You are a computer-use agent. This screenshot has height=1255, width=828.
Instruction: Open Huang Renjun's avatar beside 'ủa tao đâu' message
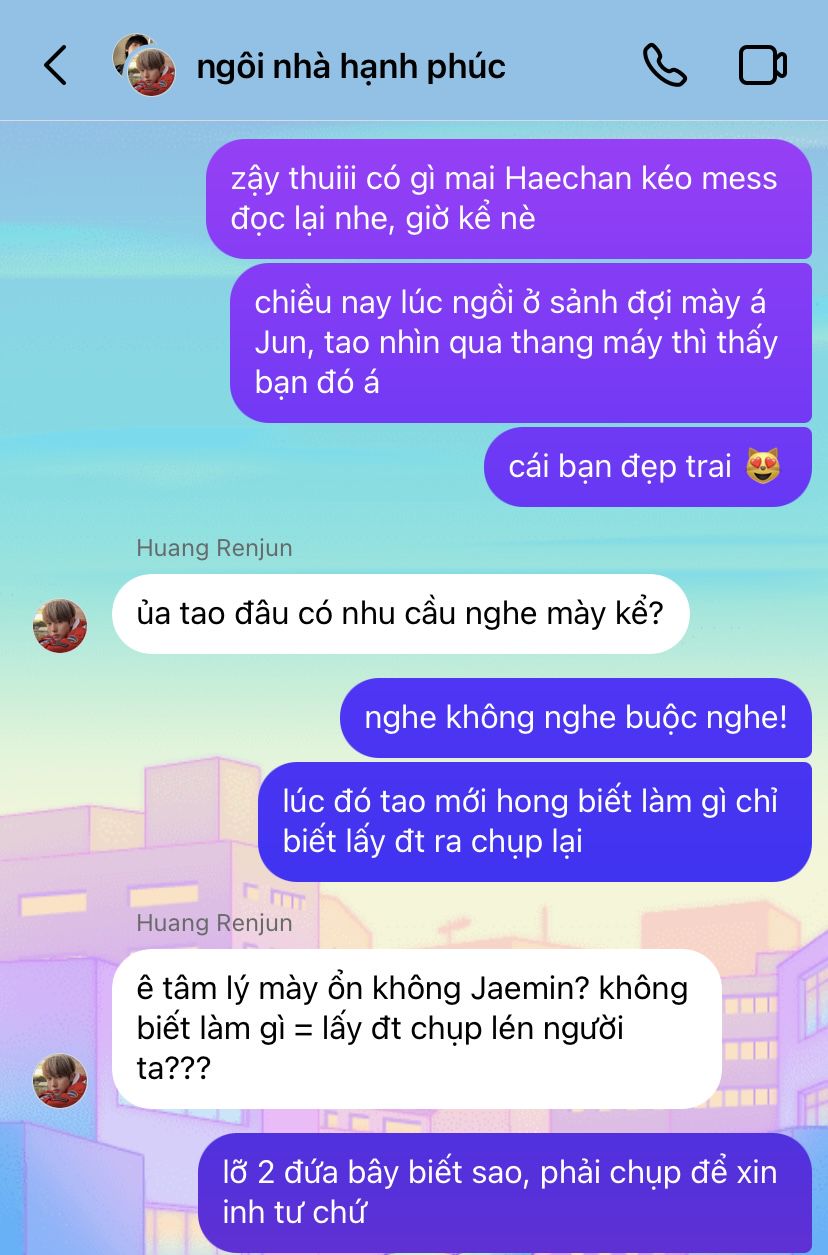click(x=60, y=626)
